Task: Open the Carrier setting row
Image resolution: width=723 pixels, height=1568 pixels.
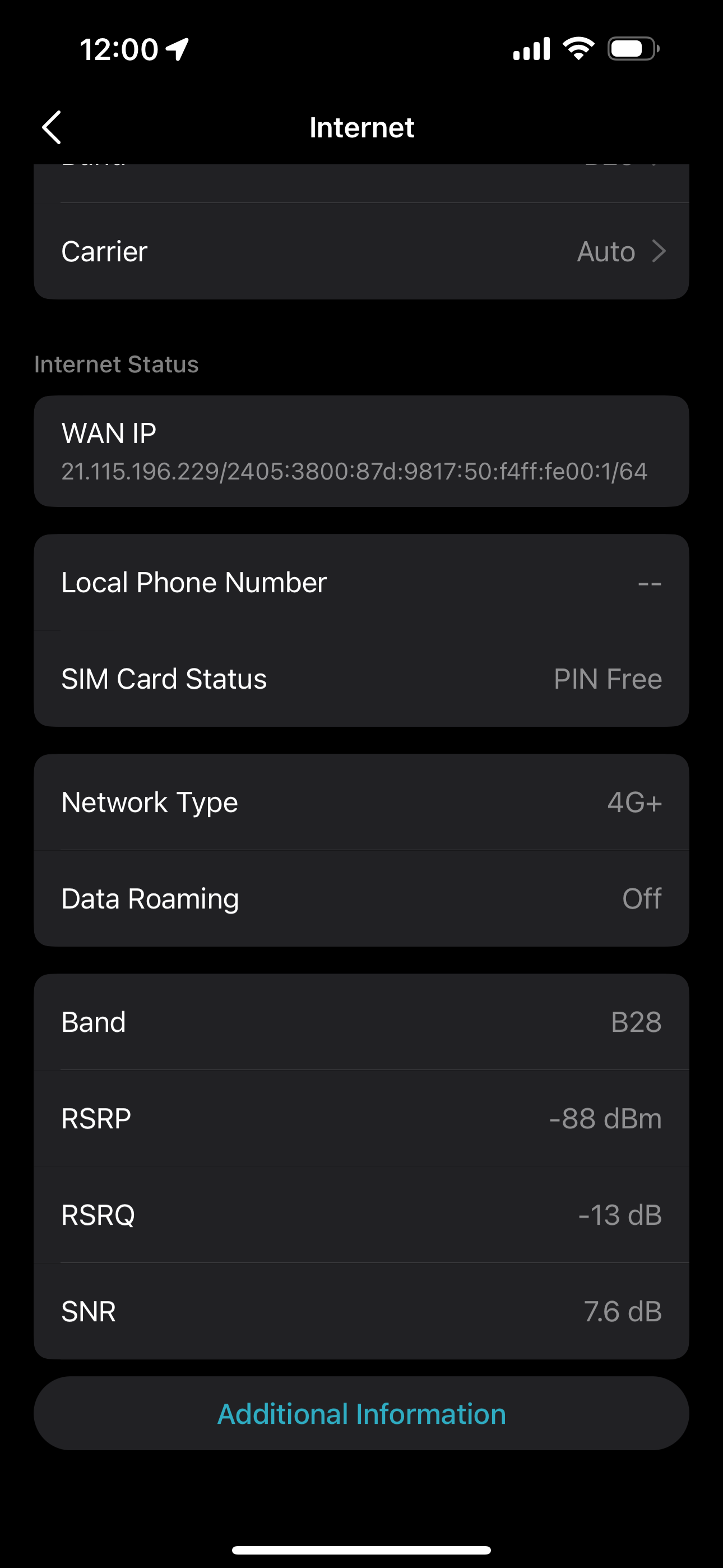Action: tap(361, 251)
